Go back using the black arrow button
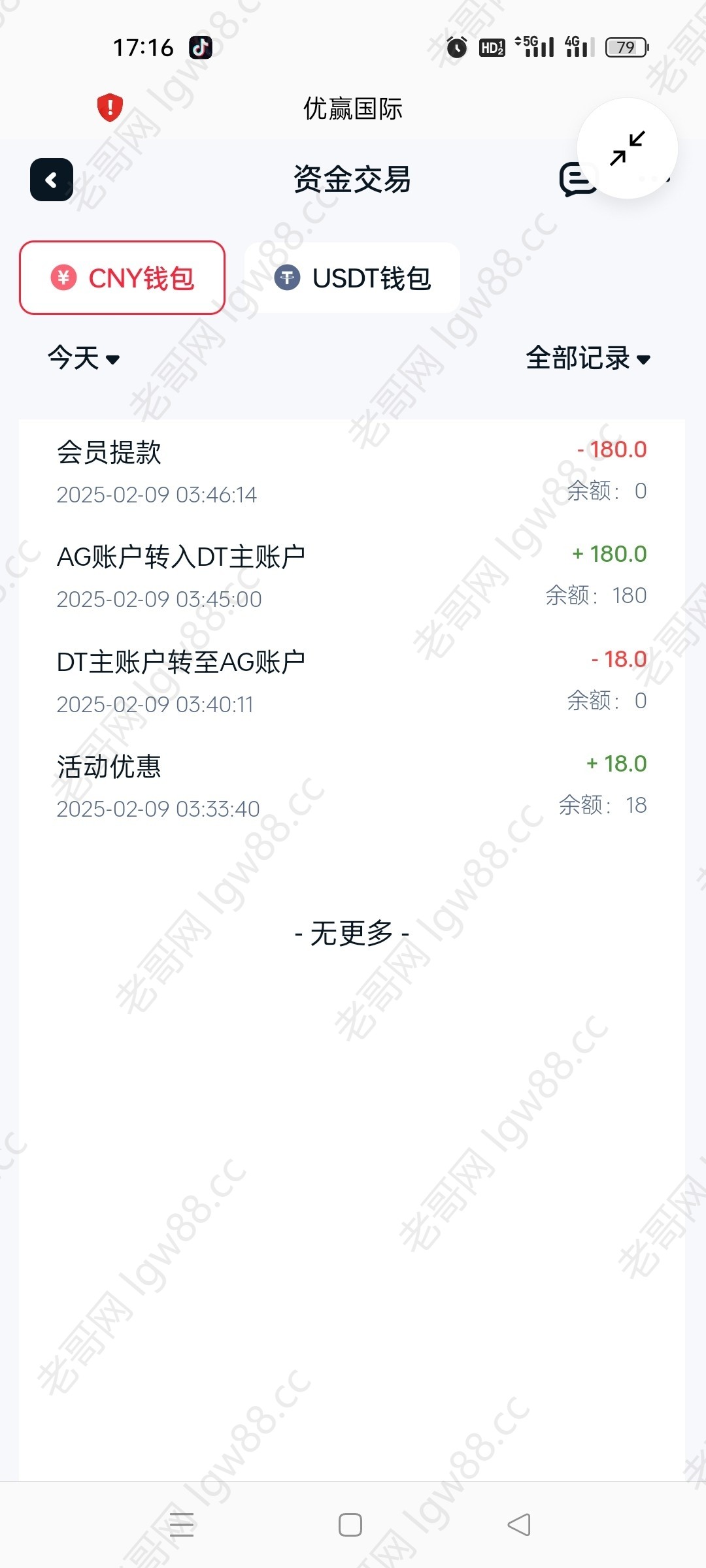The width and height of the screenshot is (706, 1568). pos(52,180)
